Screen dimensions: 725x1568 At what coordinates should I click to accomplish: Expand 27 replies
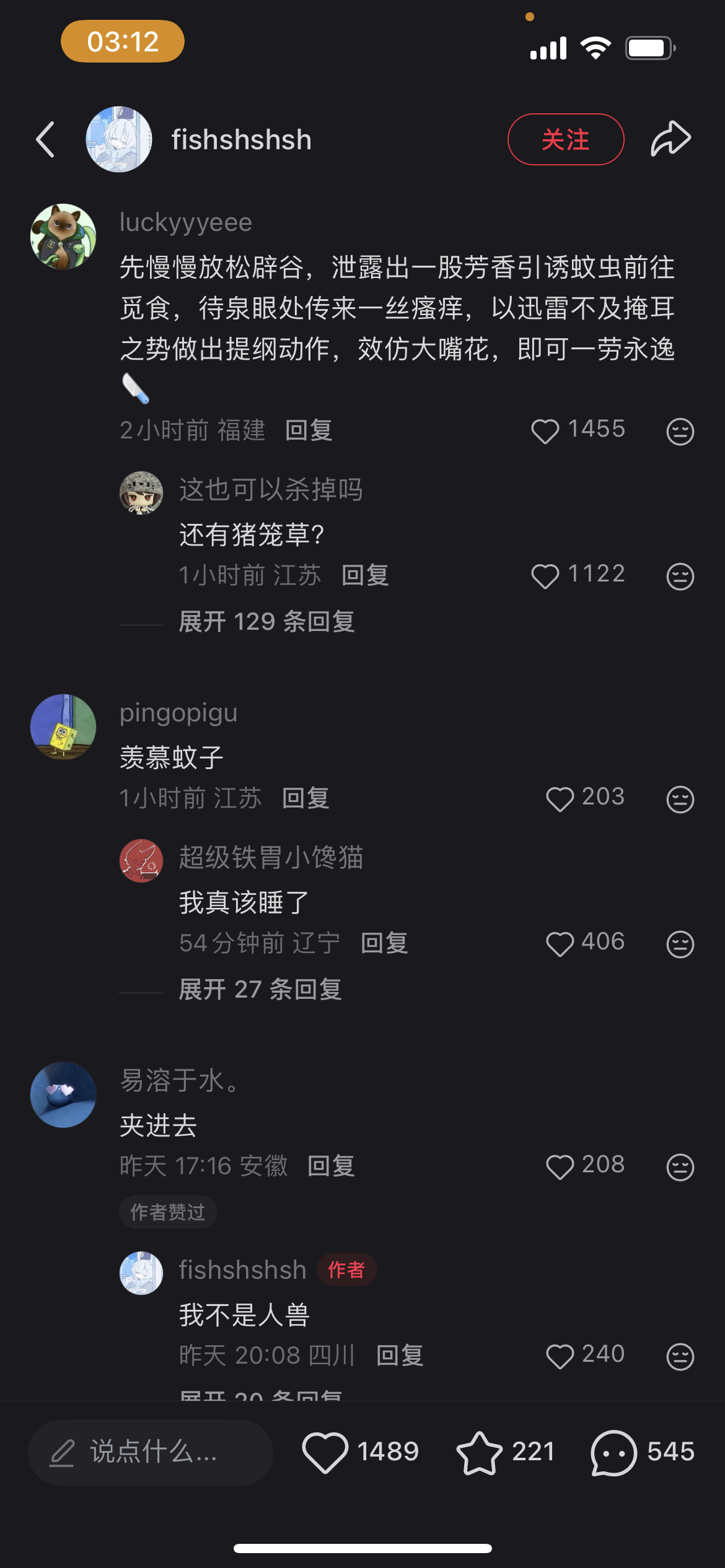point(260,990)
